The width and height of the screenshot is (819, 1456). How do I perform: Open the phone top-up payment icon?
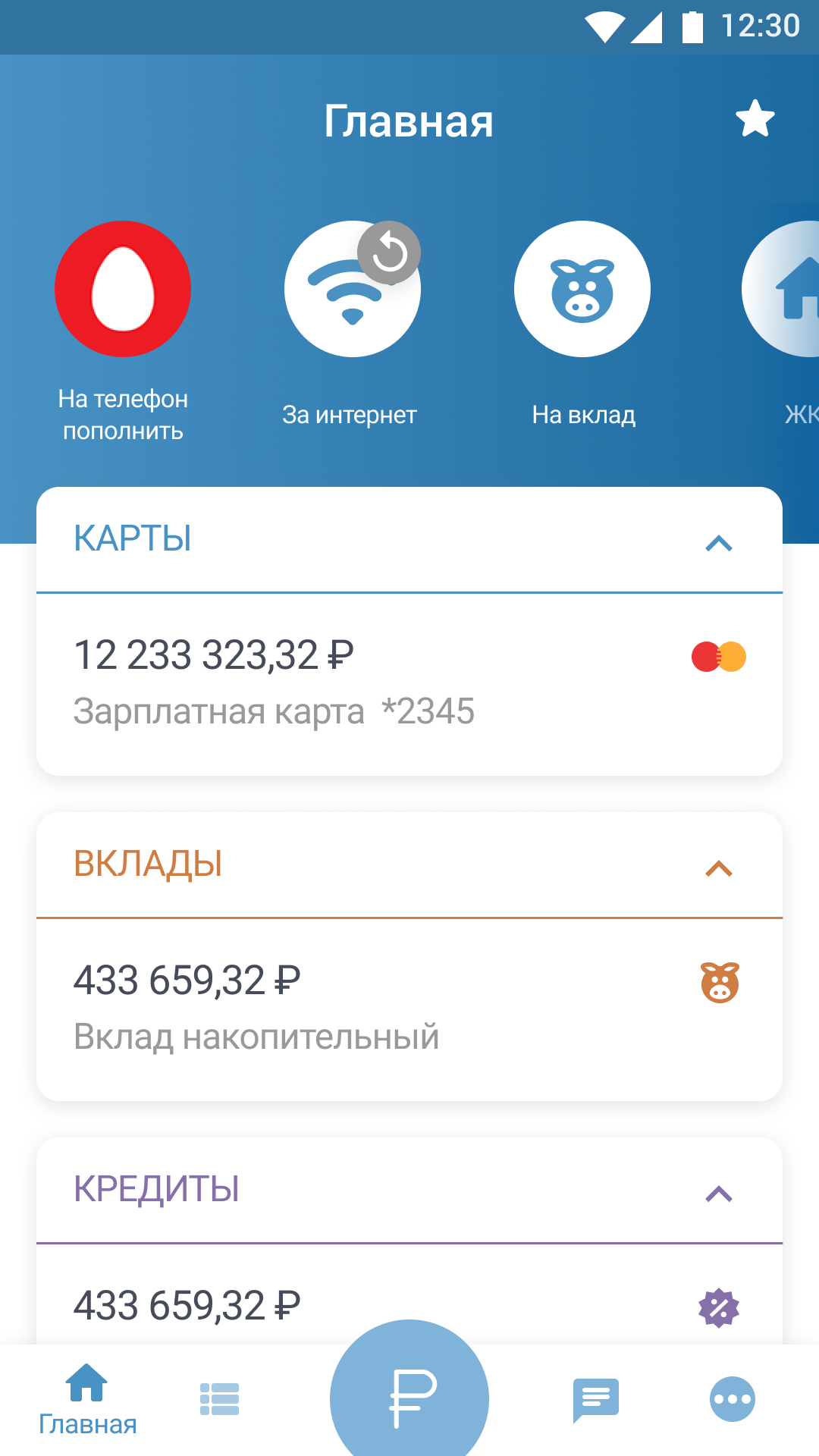[x=122, y=289]
